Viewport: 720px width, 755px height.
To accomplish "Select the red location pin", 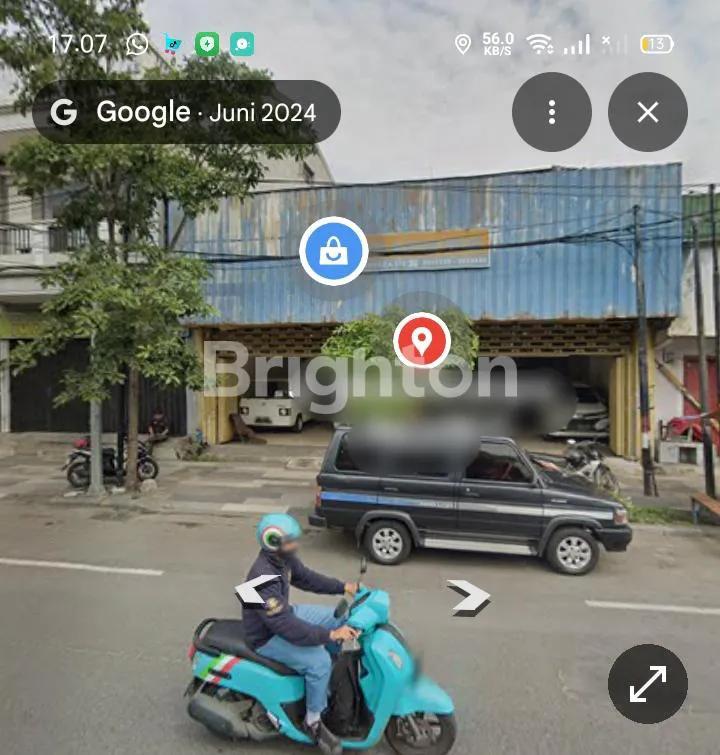I will (422, 341).
